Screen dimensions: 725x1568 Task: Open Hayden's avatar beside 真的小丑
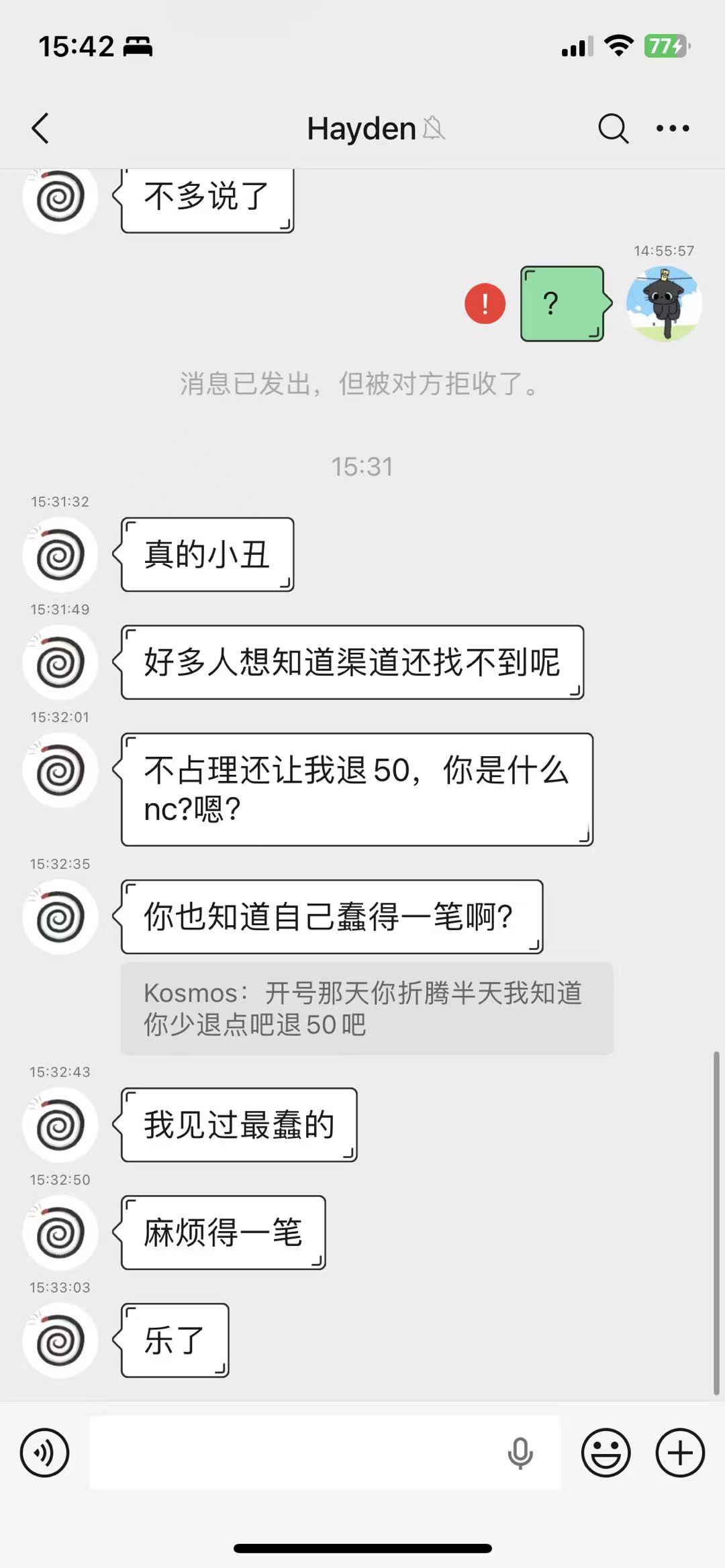60,555
